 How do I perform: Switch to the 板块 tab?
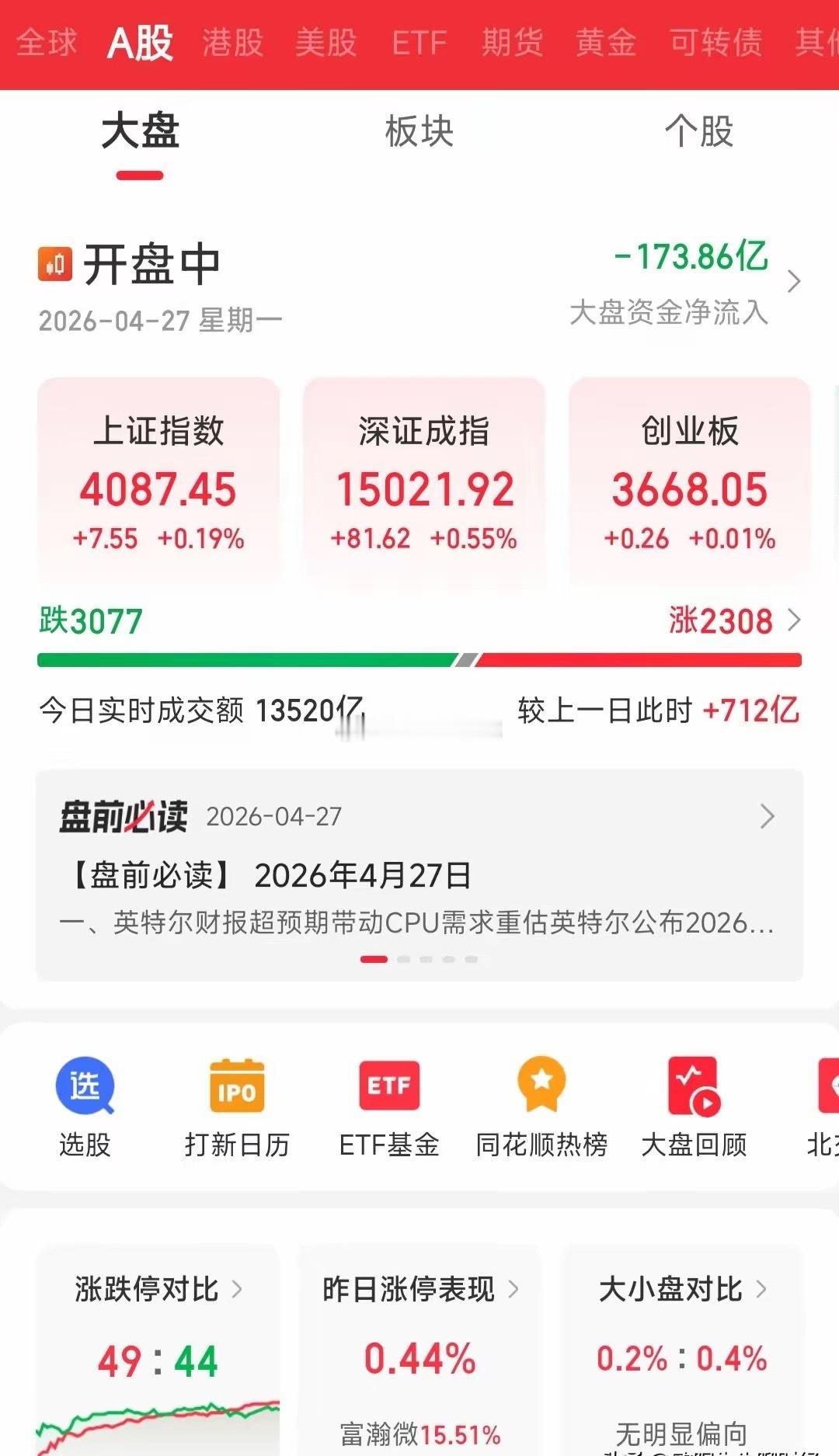419,132
